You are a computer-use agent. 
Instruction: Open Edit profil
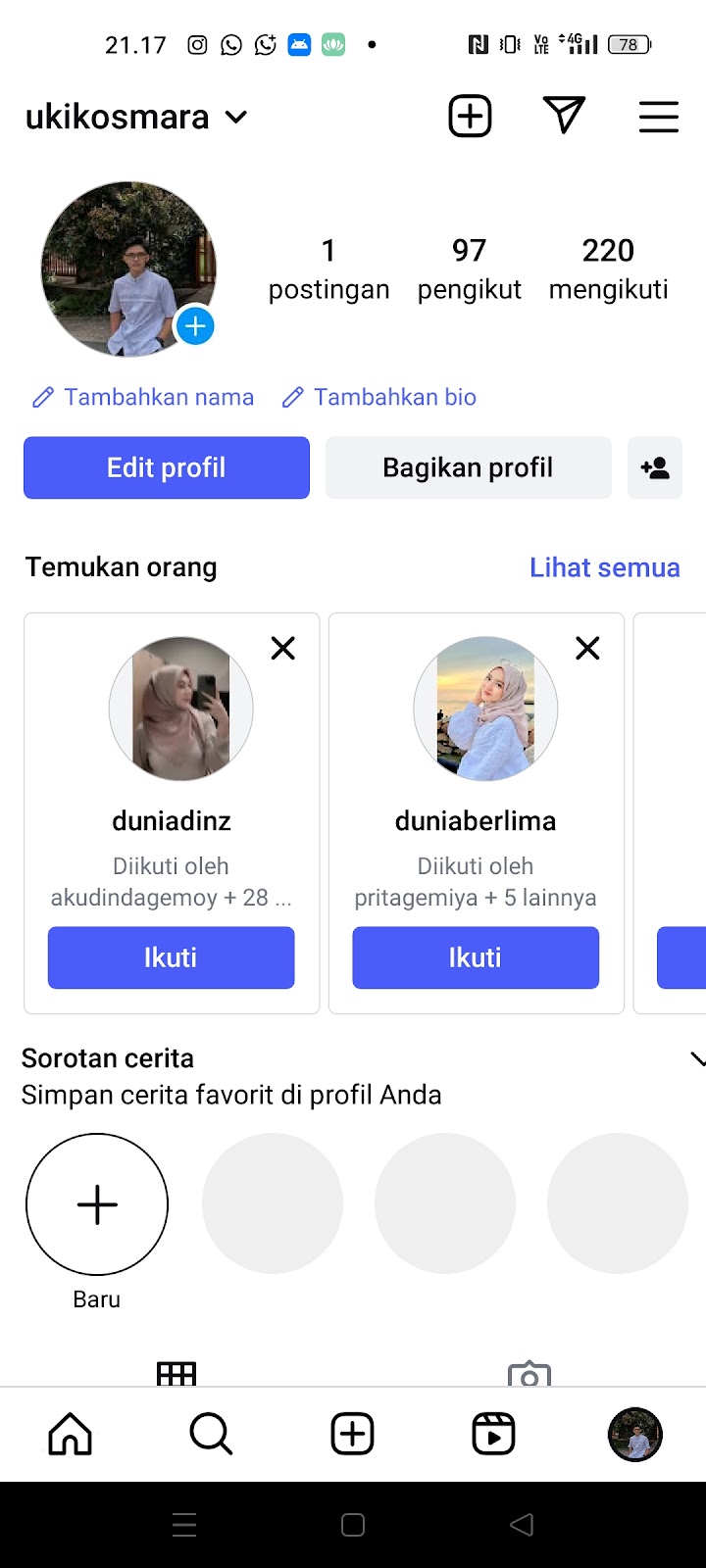click(167, 467)
